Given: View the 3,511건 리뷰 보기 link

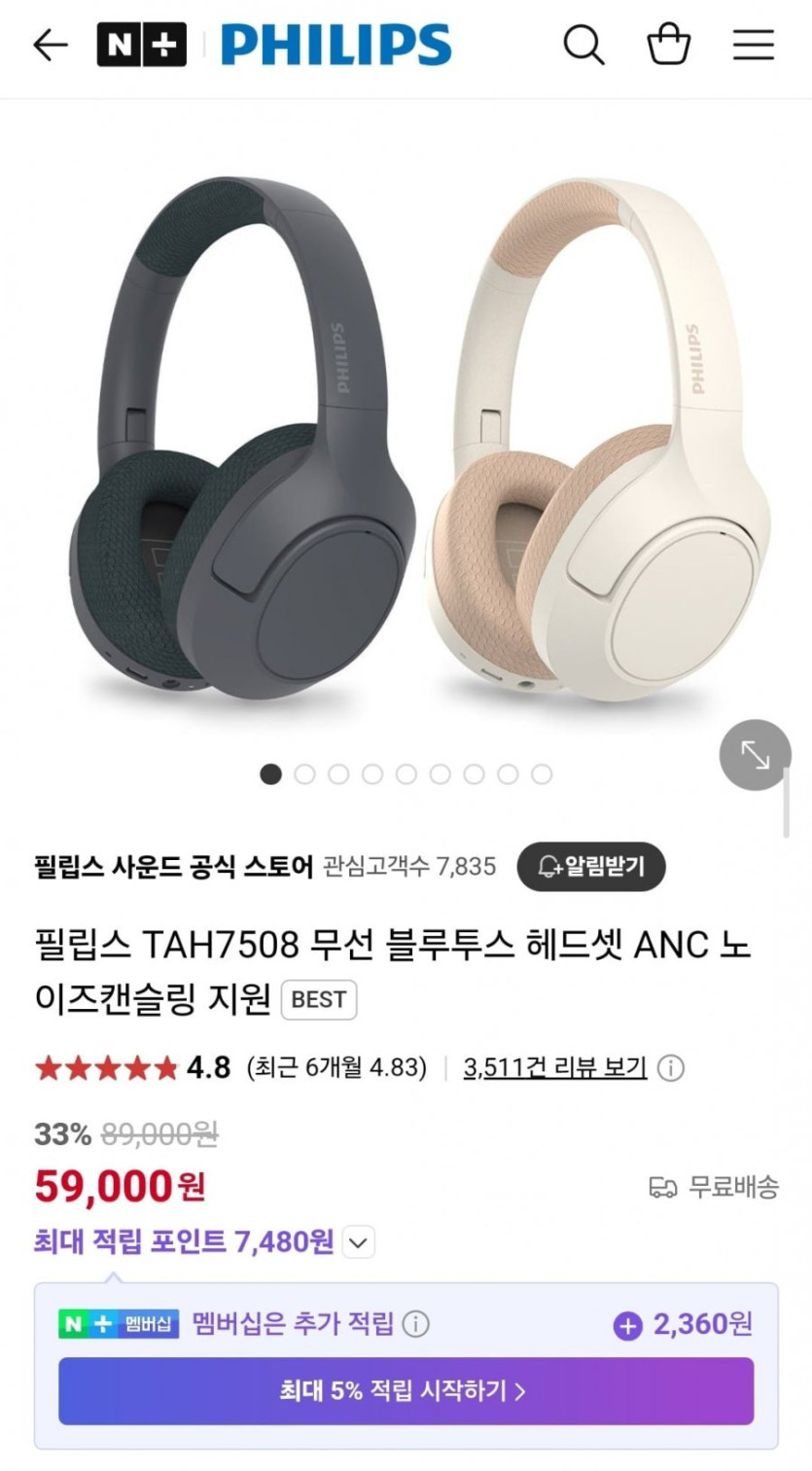Looking at the screenshot, I should click(555, 1067).
